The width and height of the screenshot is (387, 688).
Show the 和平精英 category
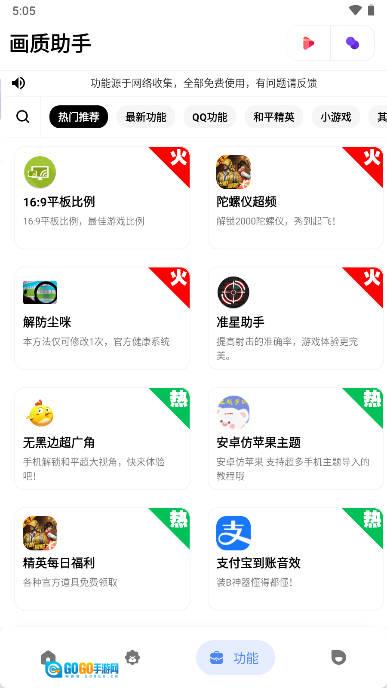pyautogui.click(x=274, y=117)
